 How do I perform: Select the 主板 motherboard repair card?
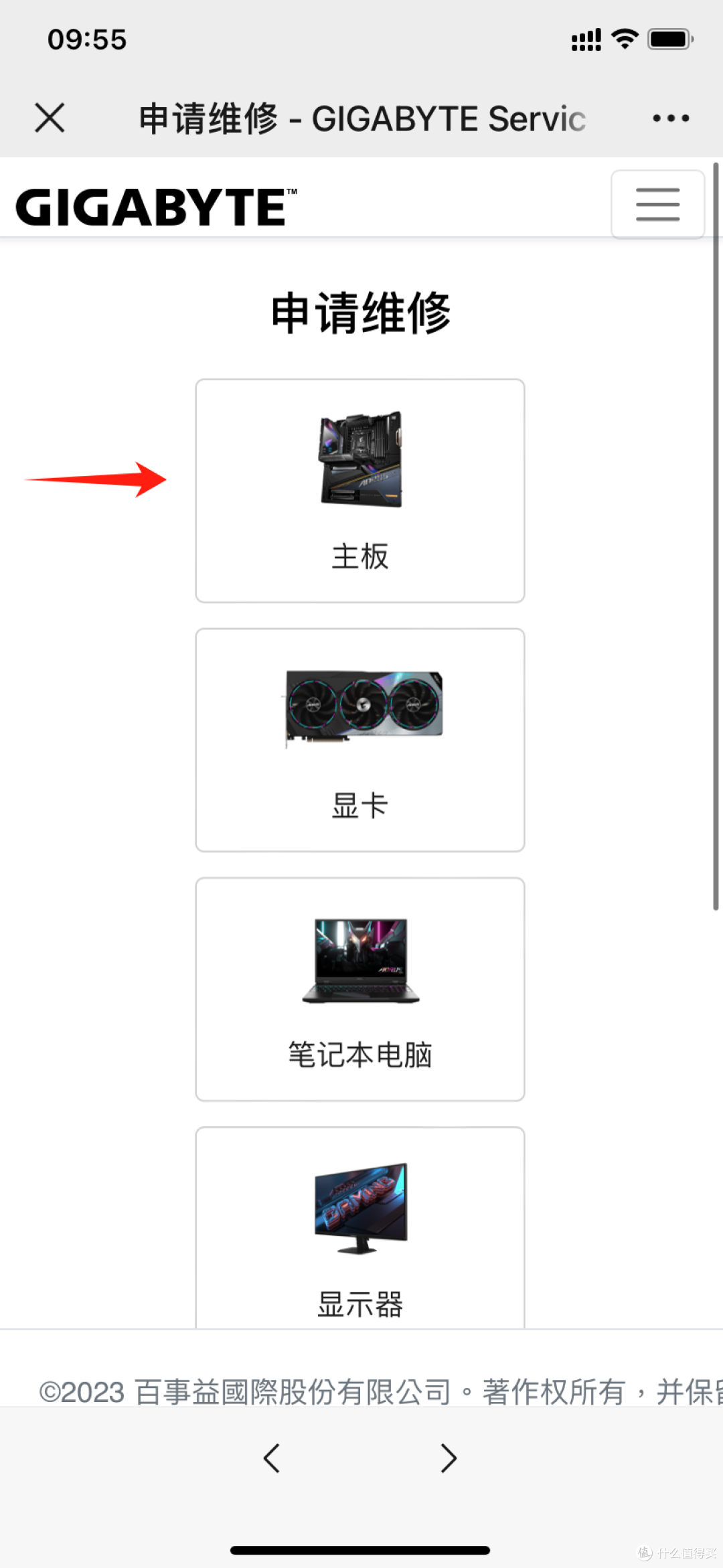360,491
